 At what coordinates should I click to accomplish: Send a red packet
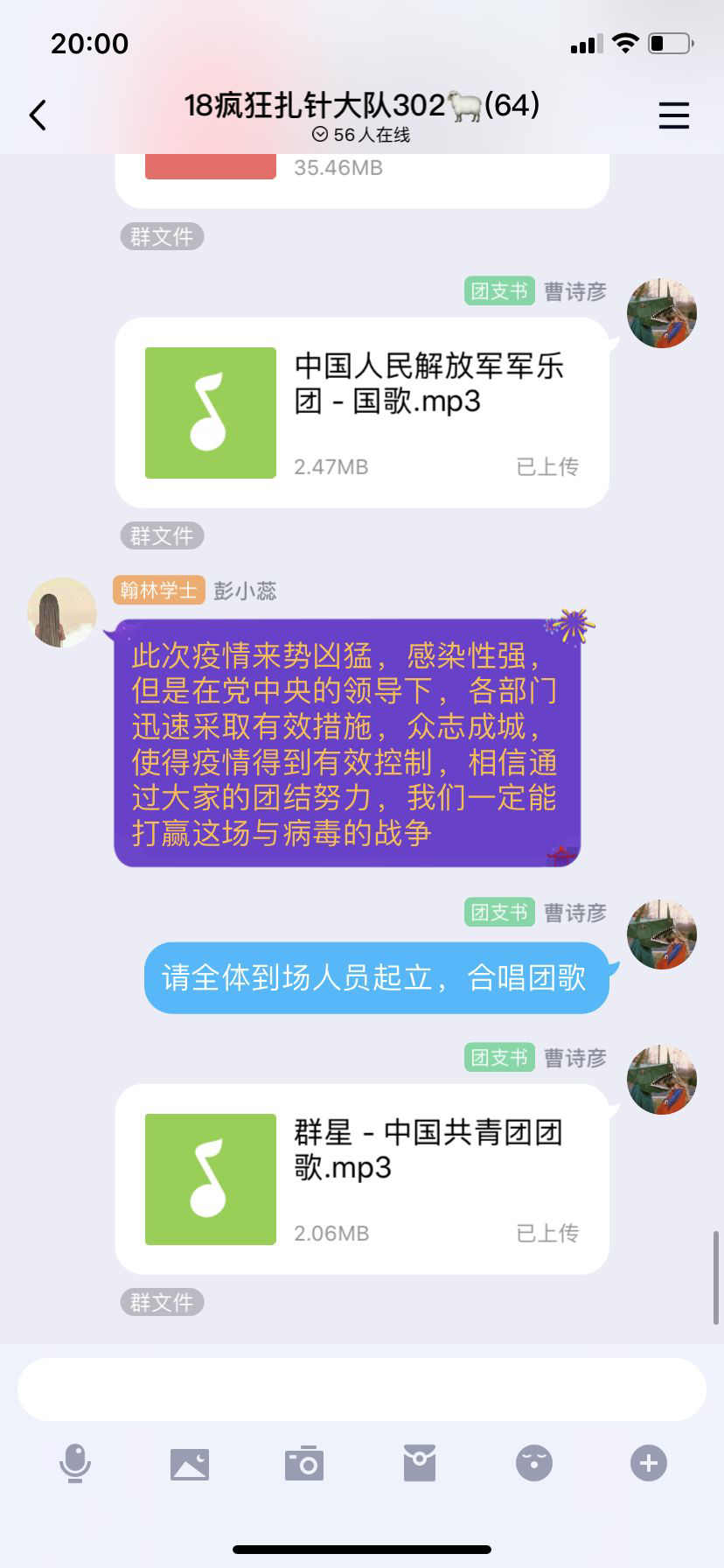(420, 1463)
